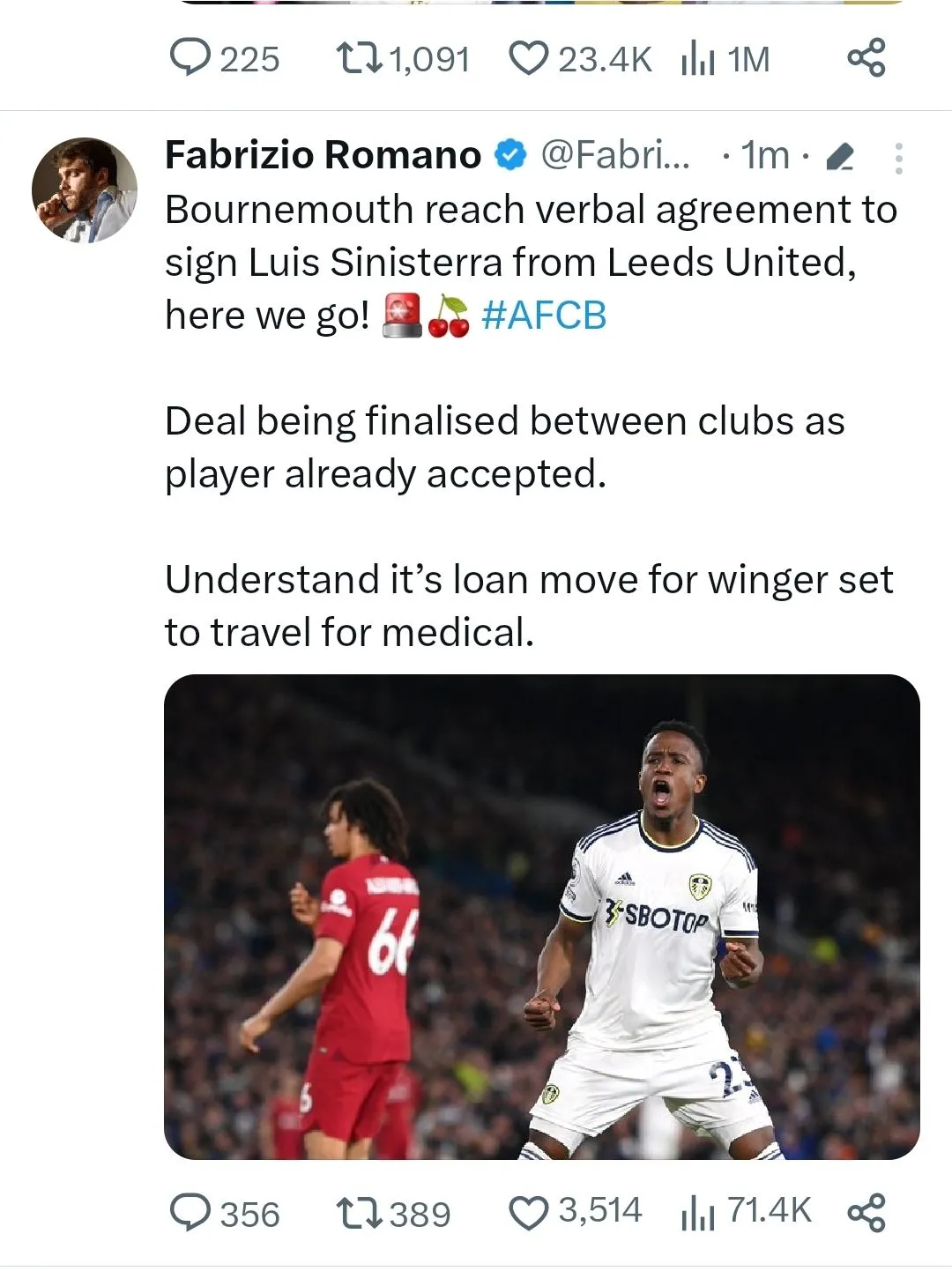Reply to the post with 225 comments

click(189, 58)
